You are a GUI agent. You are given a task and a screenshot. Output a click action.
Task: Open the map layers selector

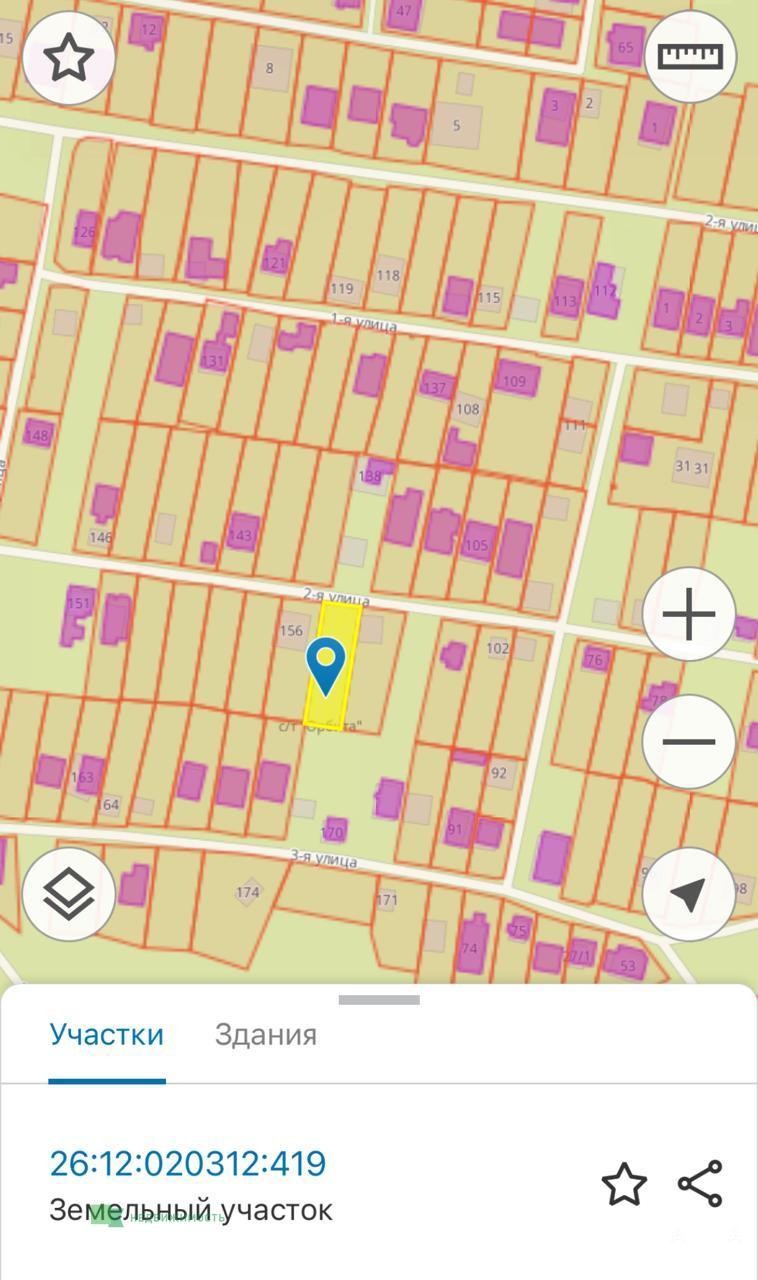[68, 894]
